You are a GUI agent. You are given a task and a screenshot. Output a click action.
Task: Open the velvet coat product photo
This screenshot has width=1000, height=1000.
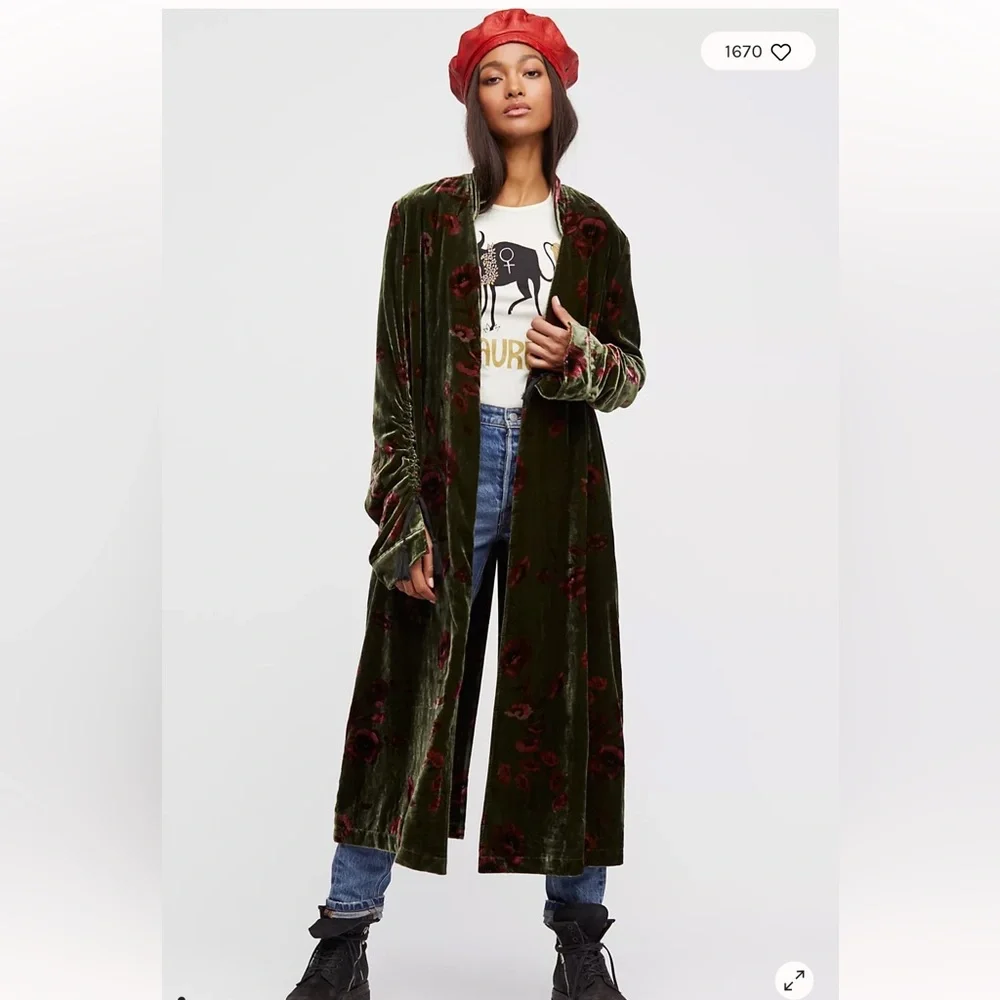[500, 504]
